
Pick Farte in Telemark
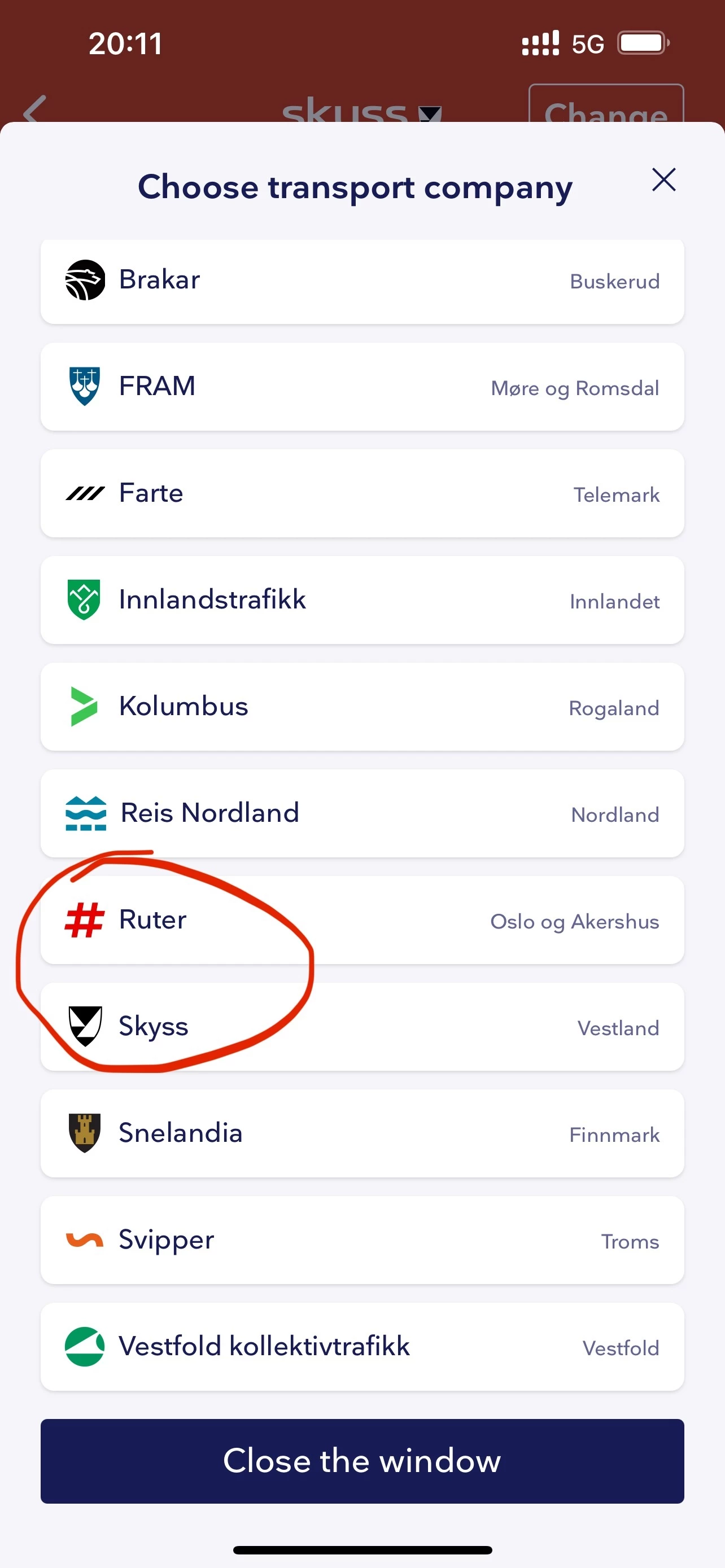362,494
